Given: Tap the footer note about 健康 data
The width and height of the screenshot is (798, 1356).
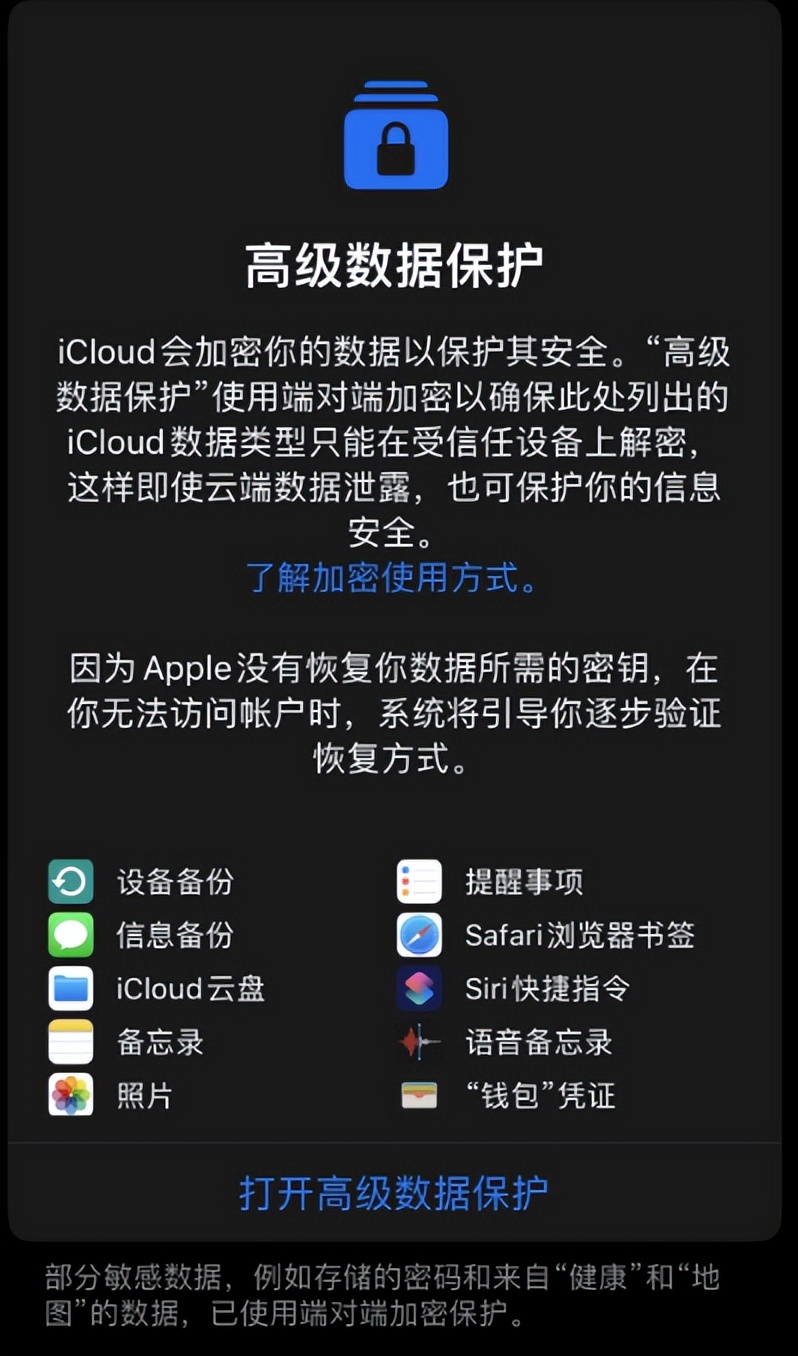Looking at the screenshot, I should pyautogui.click(x=397, y=1290).
